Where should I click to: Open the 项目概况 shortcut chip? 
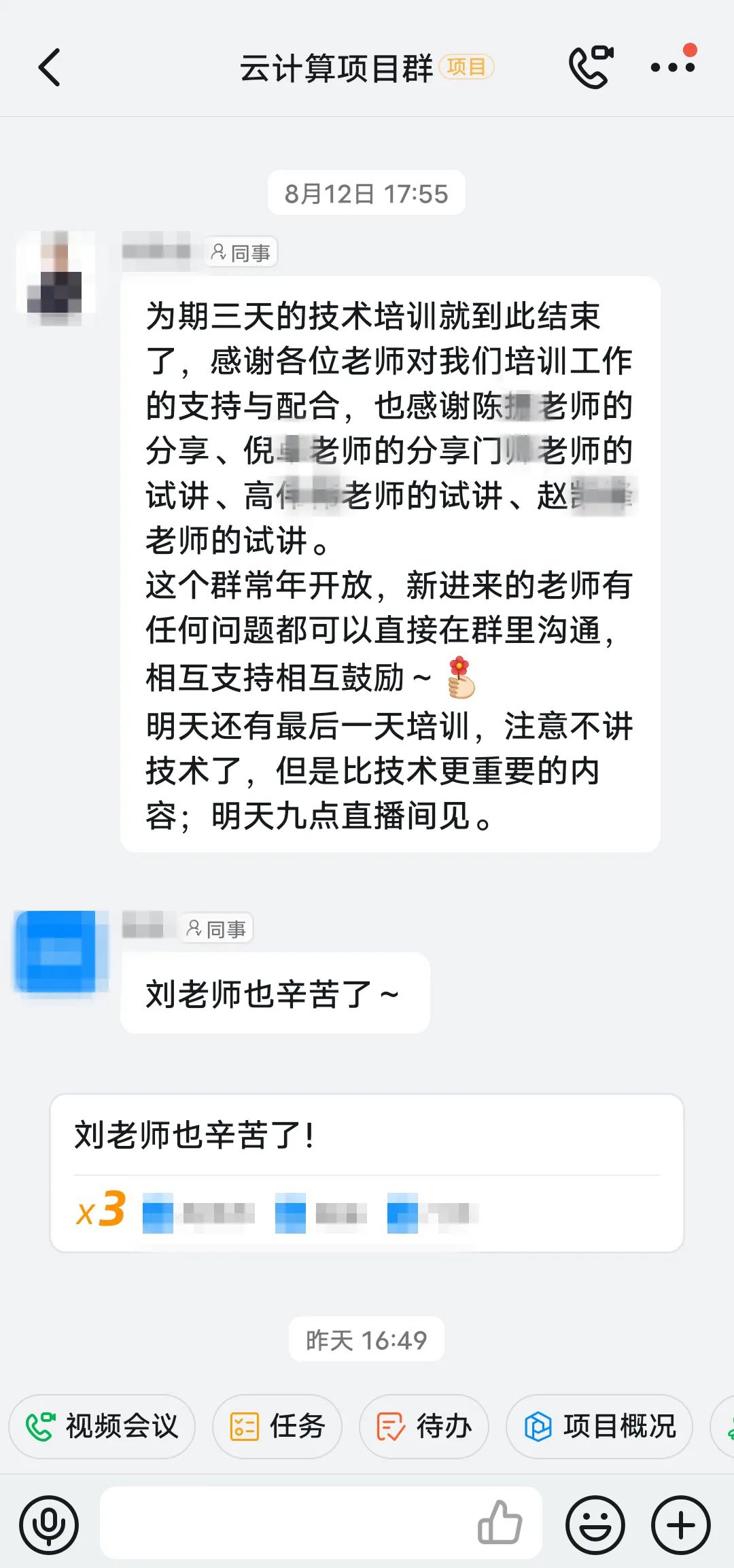click(599, 1426)
